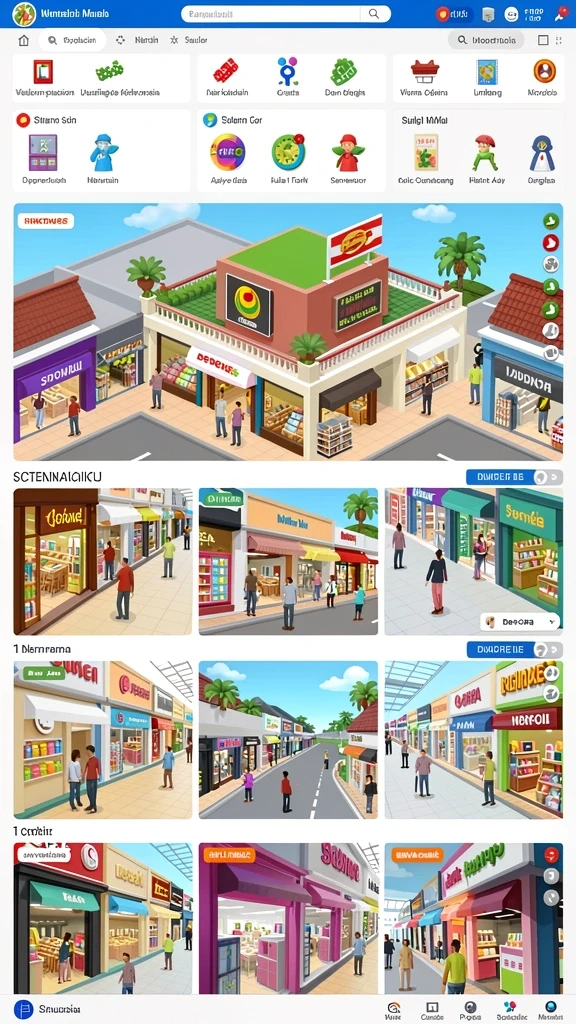This screenshot has height=1024, width=576.
Task: Open the palm-lined road scene thumbnail
Action: click(x=288, y=740)
